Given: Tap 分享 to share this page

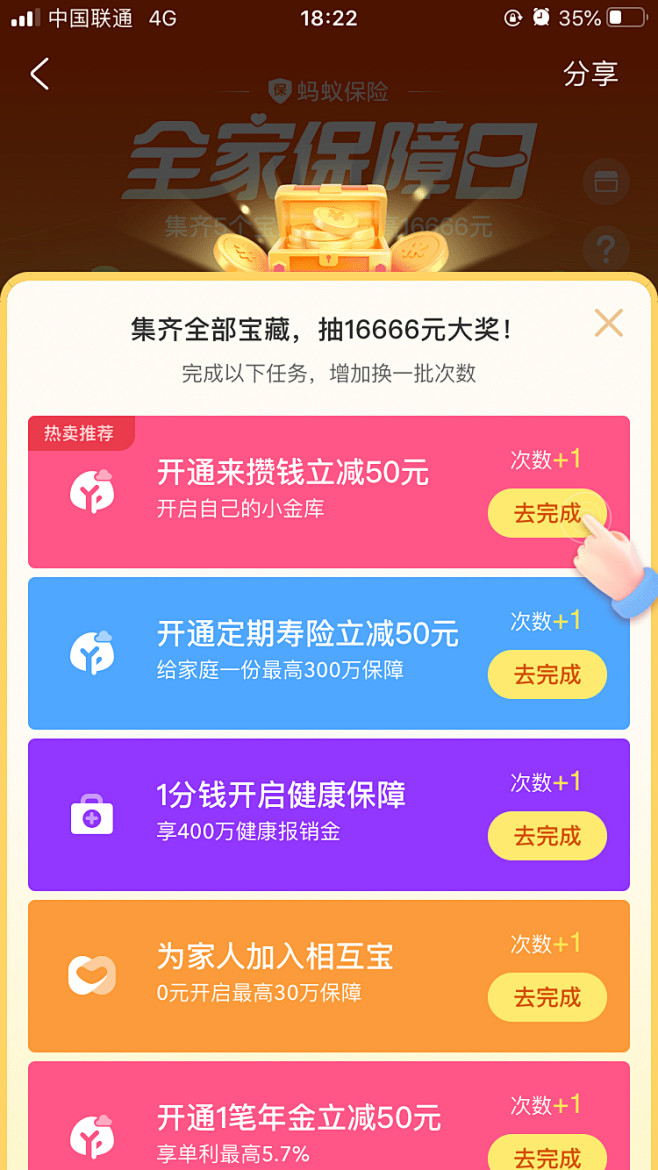Looking at the screenshot, I should click(590, 74).
